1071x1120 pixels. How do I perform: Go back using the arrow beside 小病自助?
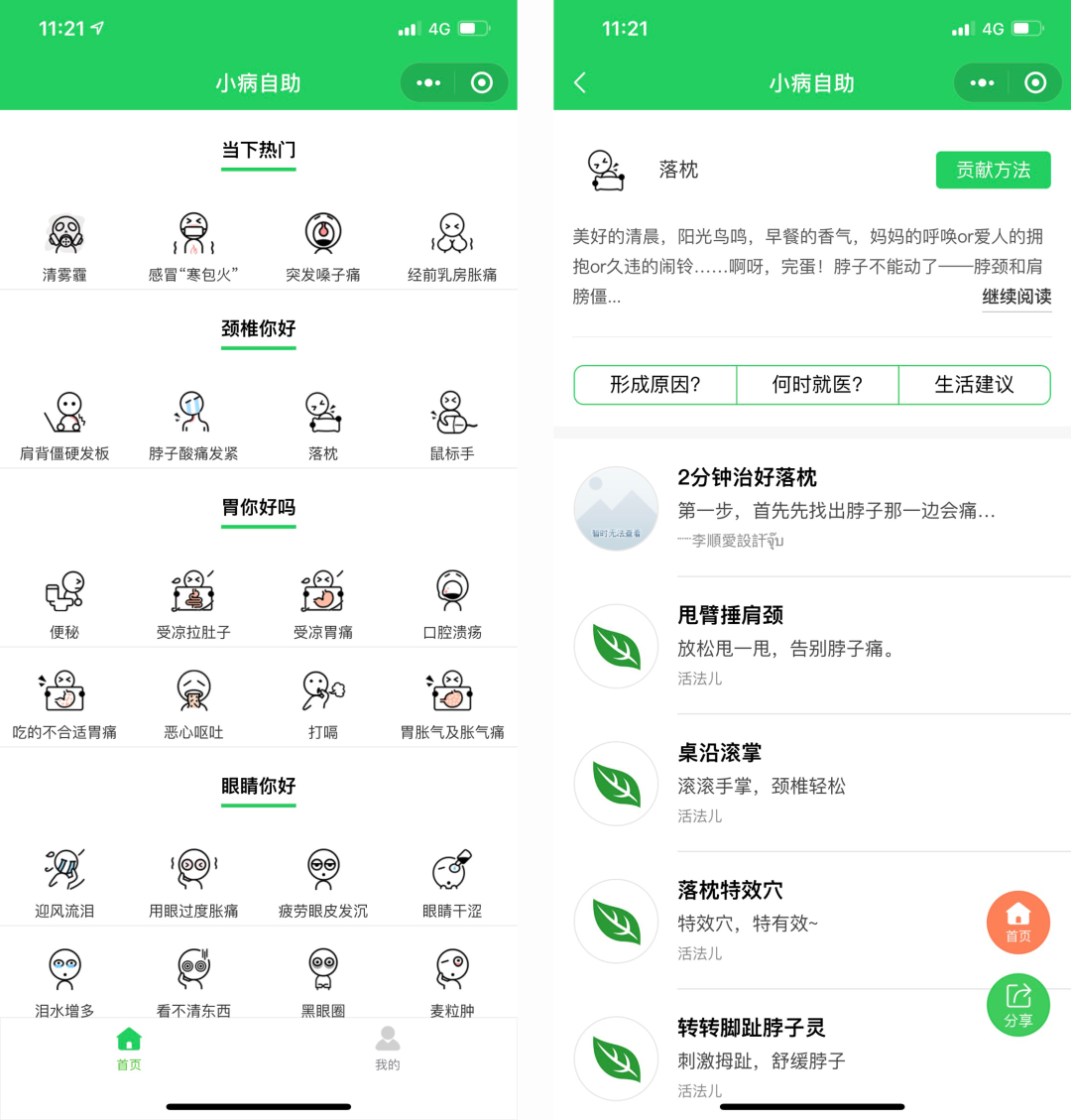pyautogui.click(x=581, y=83)
